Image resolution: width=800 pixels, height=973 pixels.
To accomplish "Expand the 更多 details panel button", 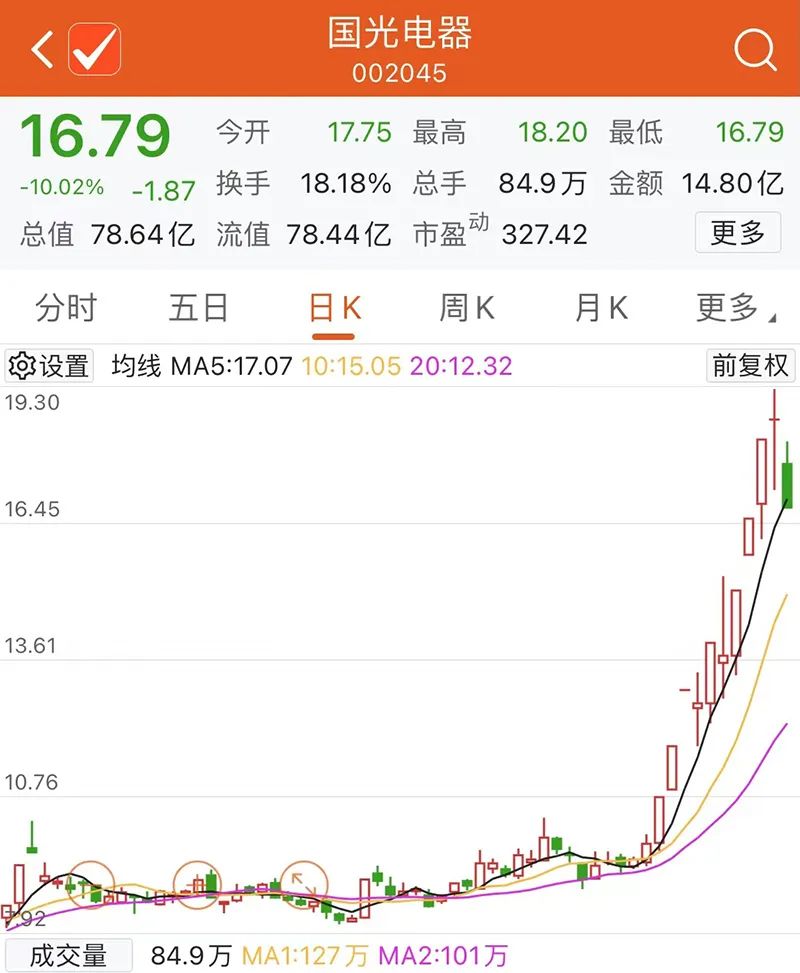I will pyautogui.click(x=737, y=232).
